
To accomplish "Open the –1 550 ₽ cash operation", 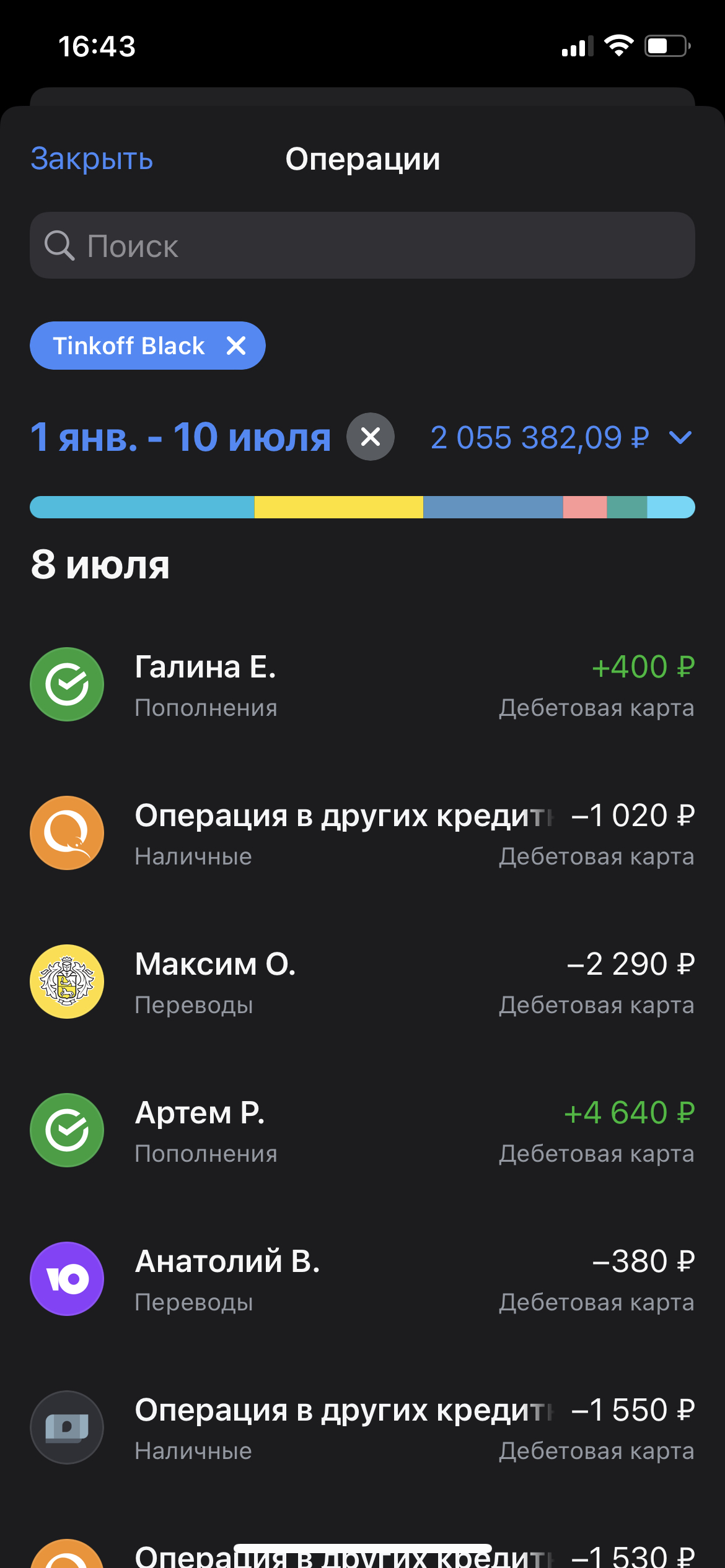I will point(362,1428).
